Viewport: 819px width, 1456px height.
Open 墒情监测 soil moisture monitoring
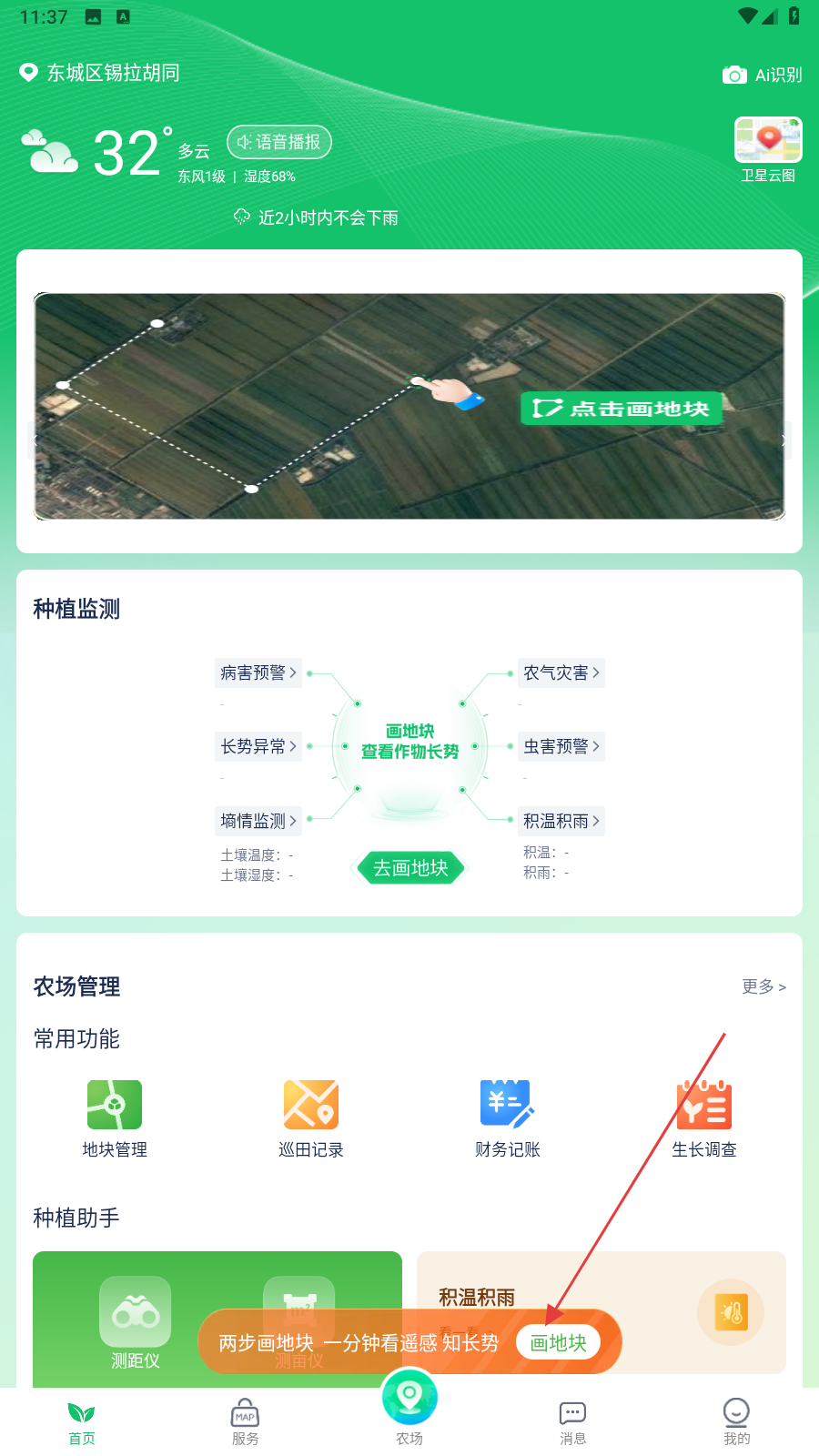click(x=258, y=821)
